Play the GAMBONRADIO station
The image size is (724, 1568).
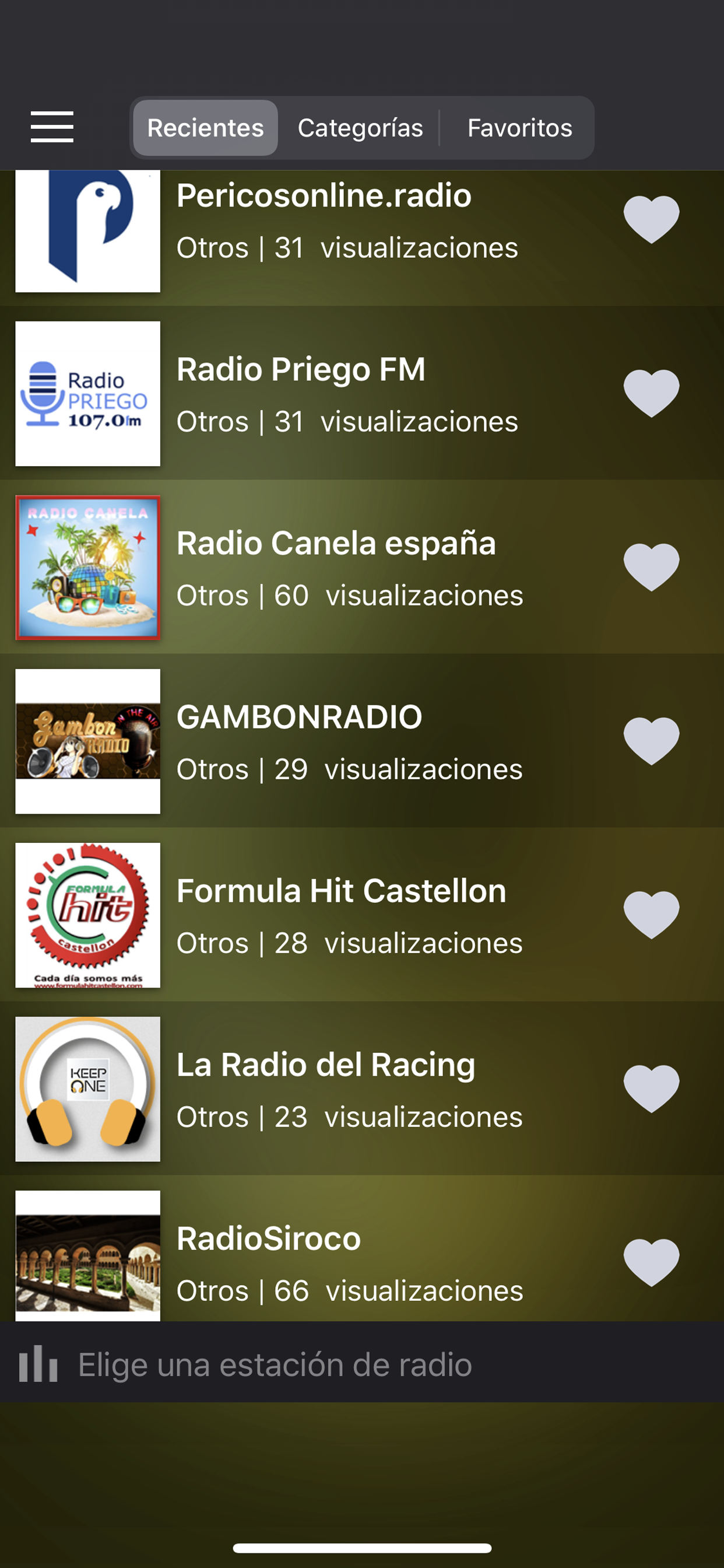click(362, 741)
